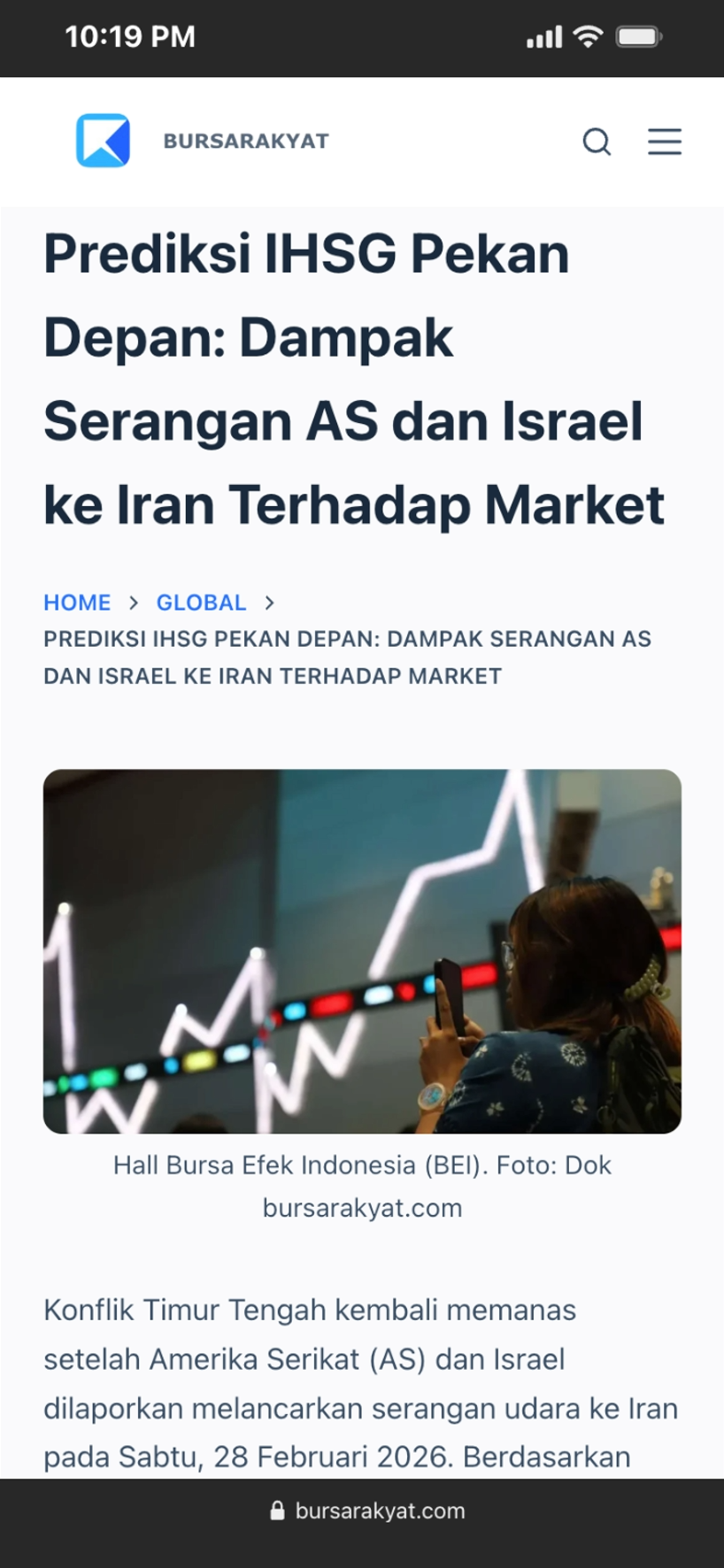Open the HOME breadcrumb link

77,603
